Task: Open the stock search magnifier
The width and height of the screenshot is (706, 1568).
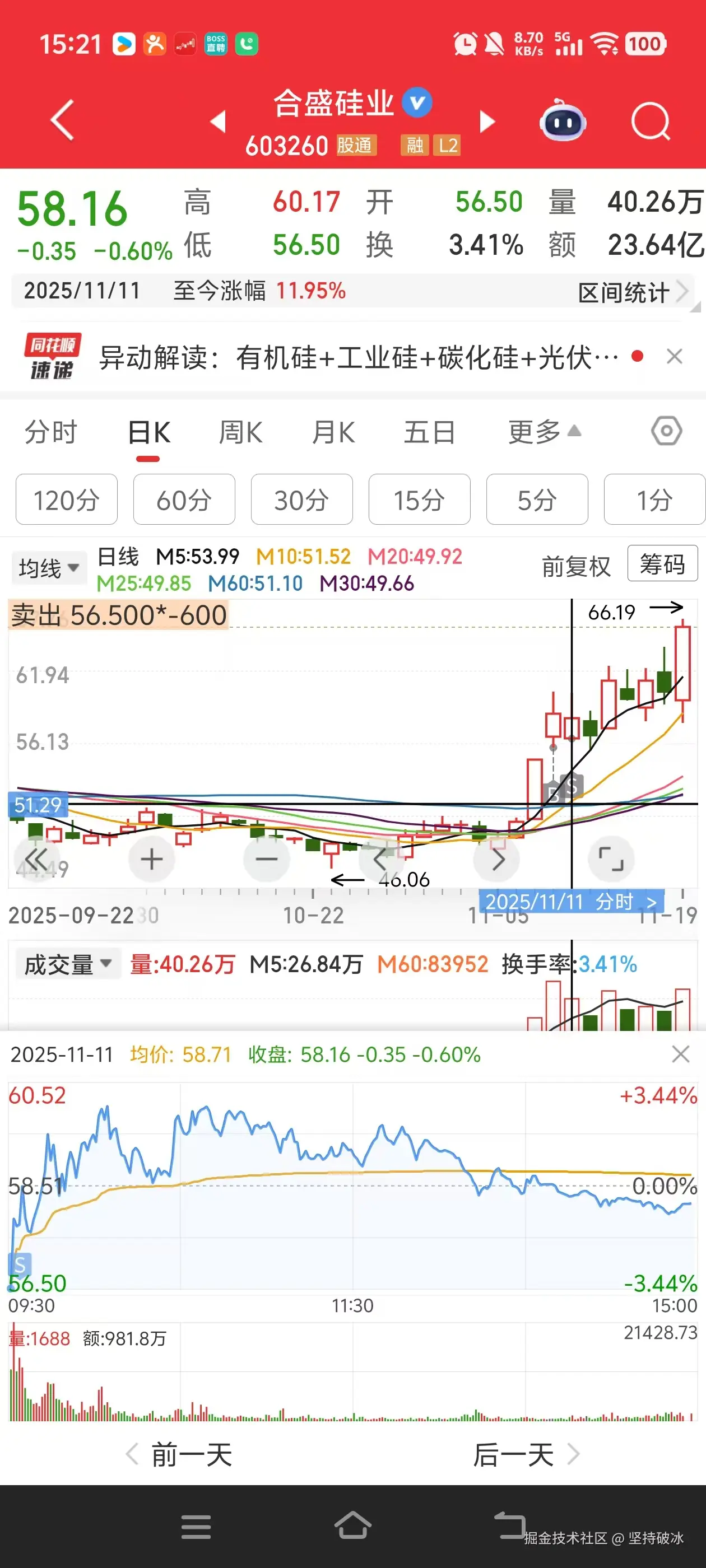Action: [x=649, y=121]
